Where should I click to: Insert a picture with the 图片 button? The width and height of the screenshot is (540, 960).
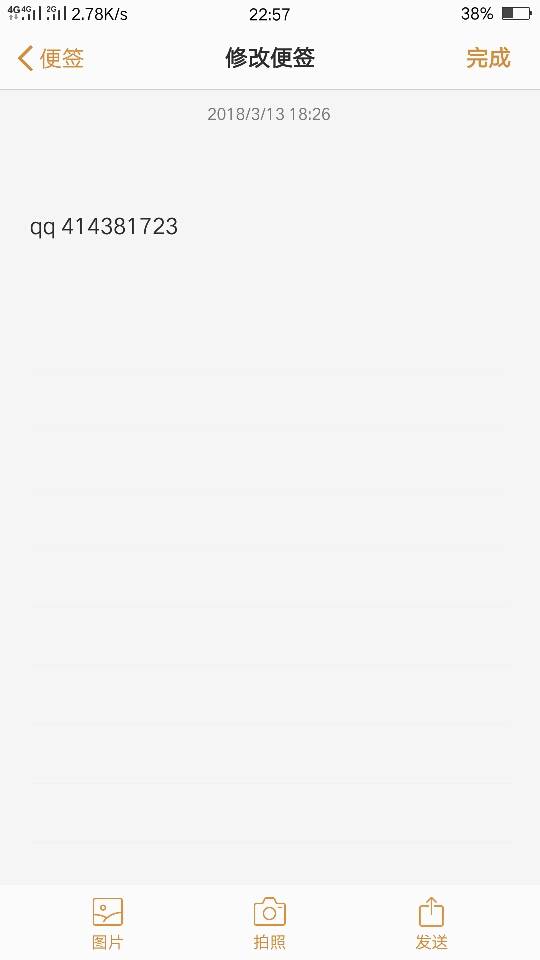(108, 923)
